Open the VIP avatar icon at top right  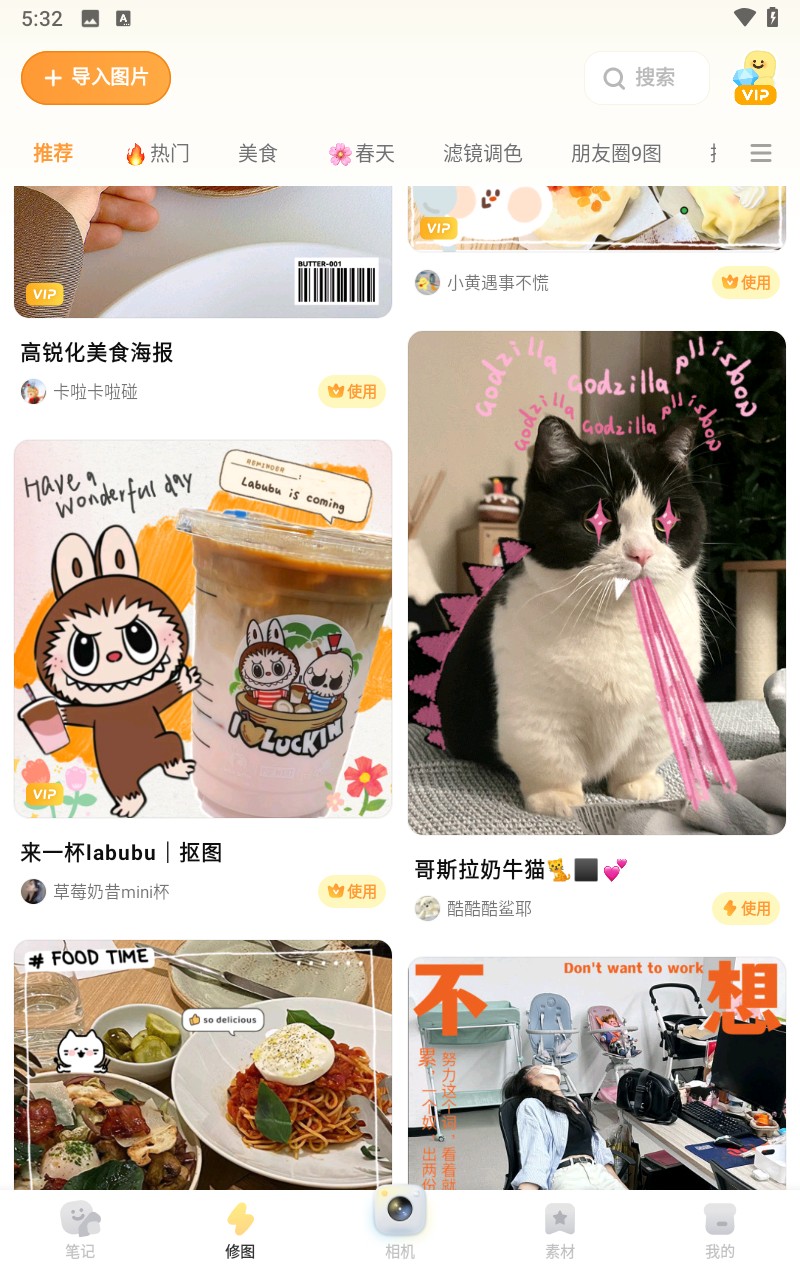(x=753, y=78)
